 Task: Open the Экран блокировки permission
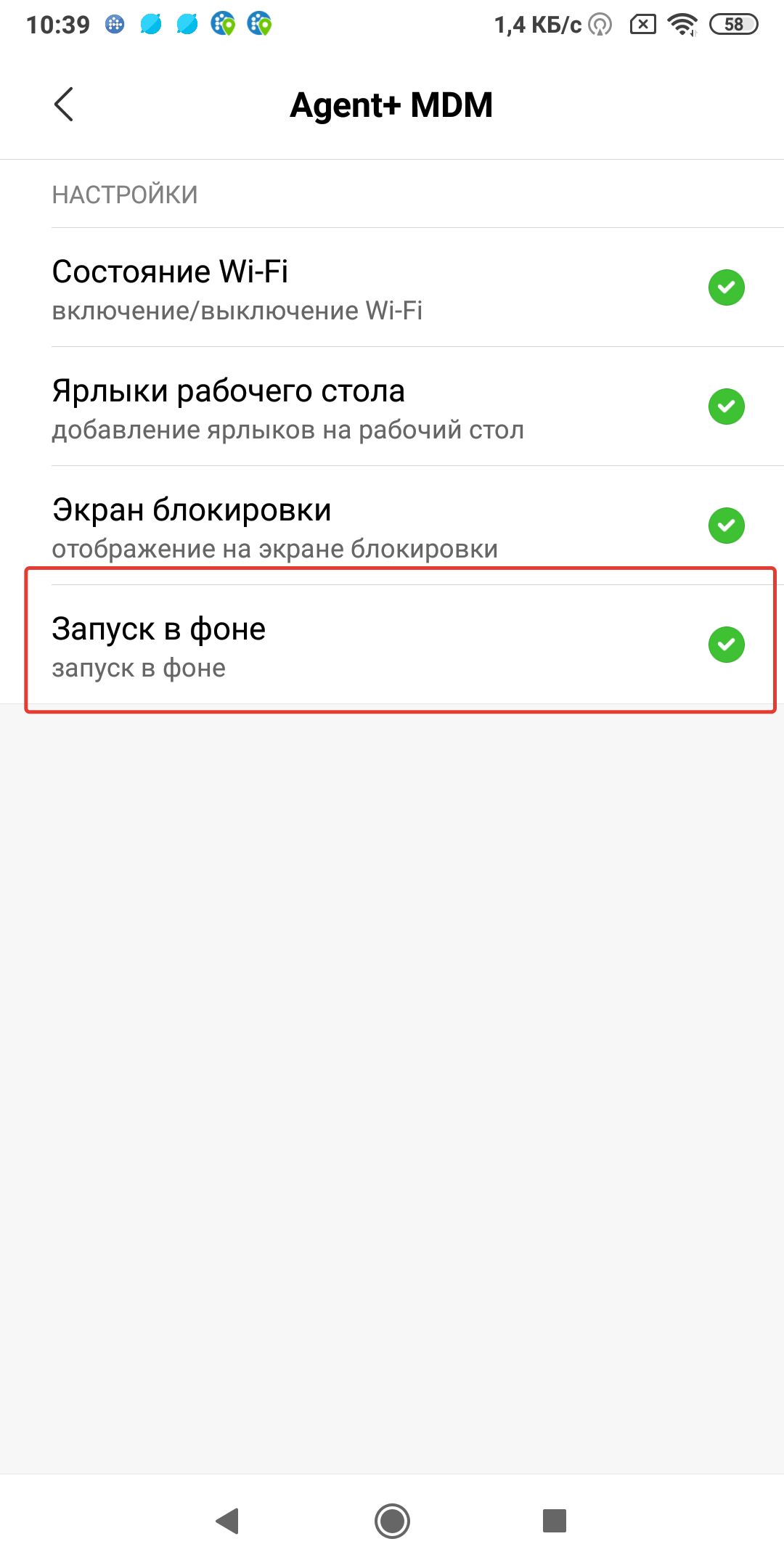pyautogui.click(x=392, y=526)
